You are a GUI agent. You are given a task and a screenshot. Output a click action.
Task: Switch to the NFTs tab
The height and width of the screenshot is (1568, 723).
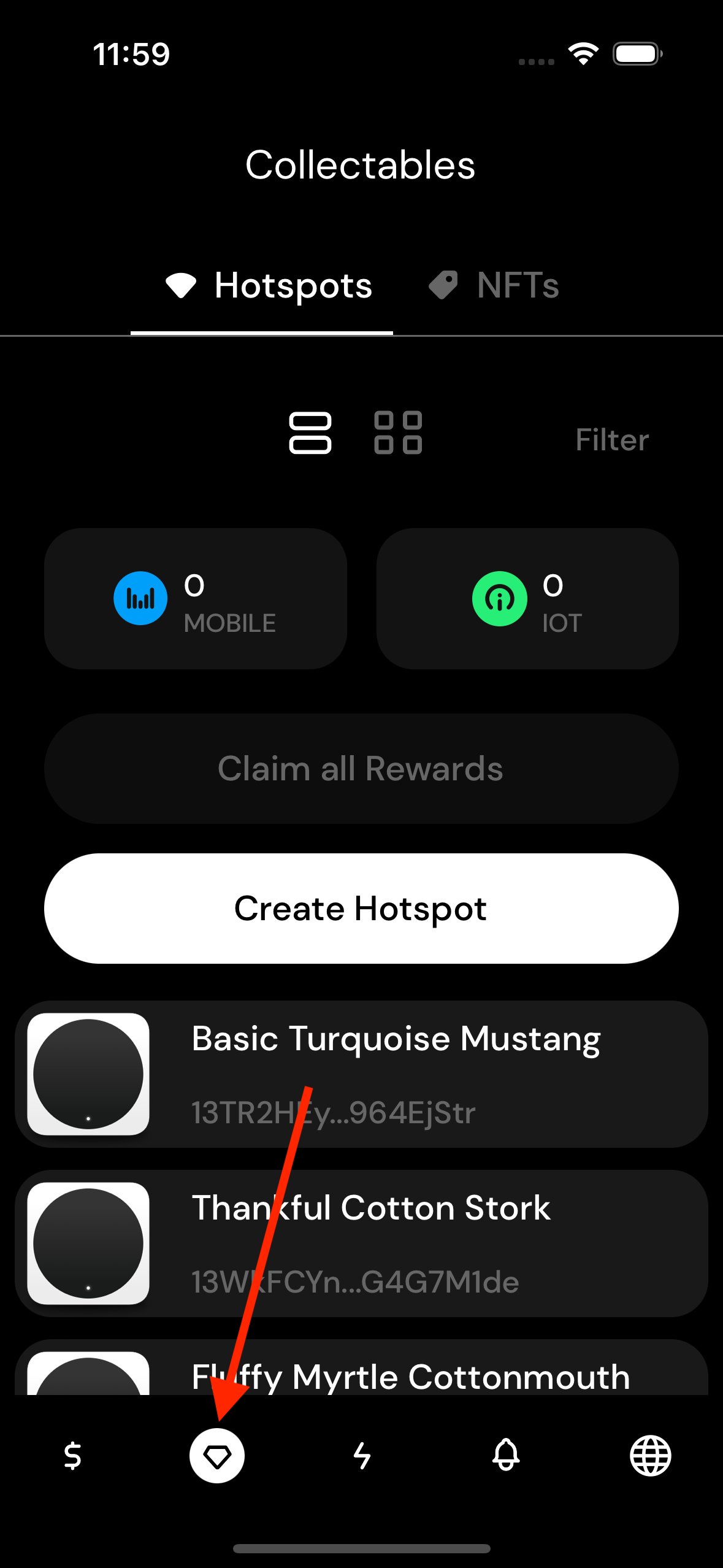pyautogui.click(x=494, y=286)
